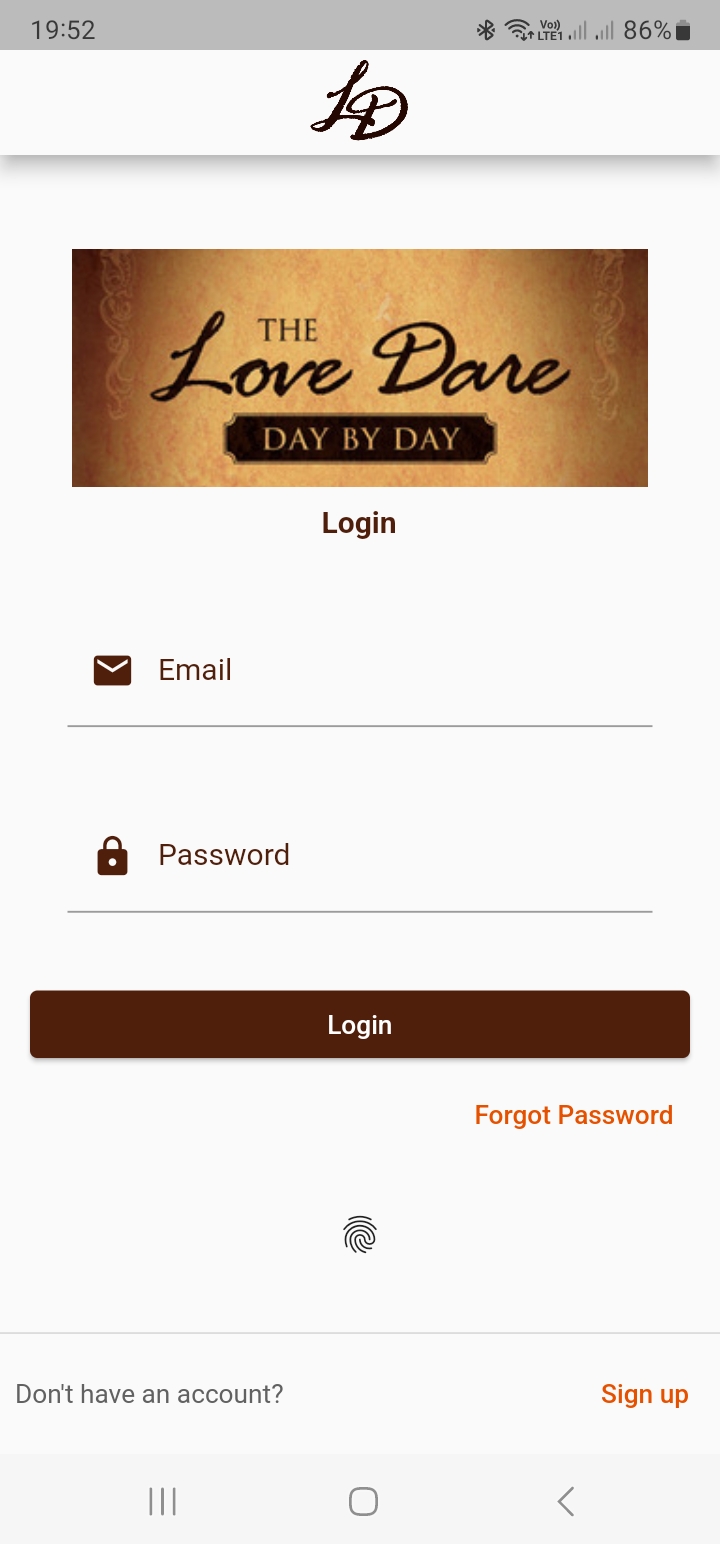720x1544 pixels.
Task: Open the Forgot Password link
Action: pos(573,1115)
